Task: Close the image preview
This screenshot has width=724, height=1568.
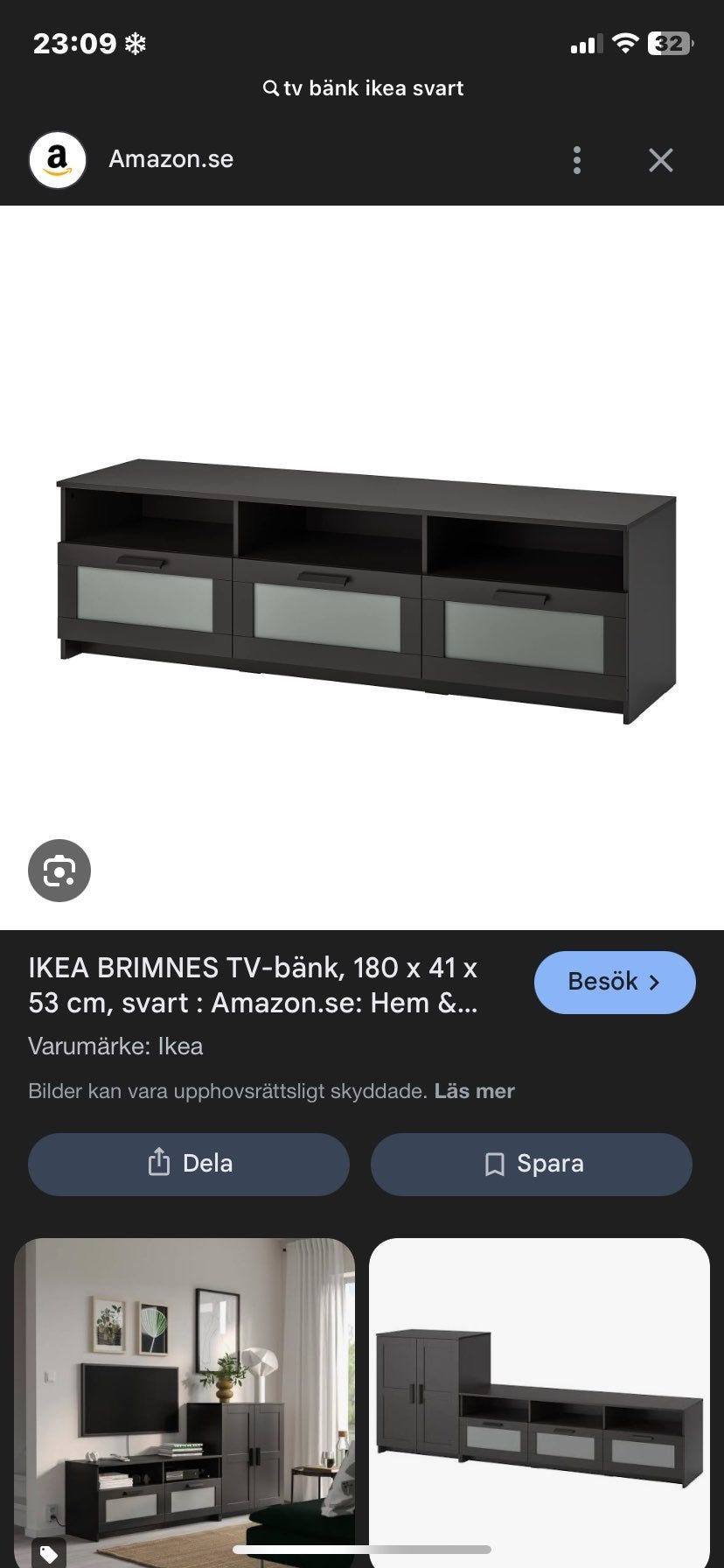Action: (x=660, y=160)
